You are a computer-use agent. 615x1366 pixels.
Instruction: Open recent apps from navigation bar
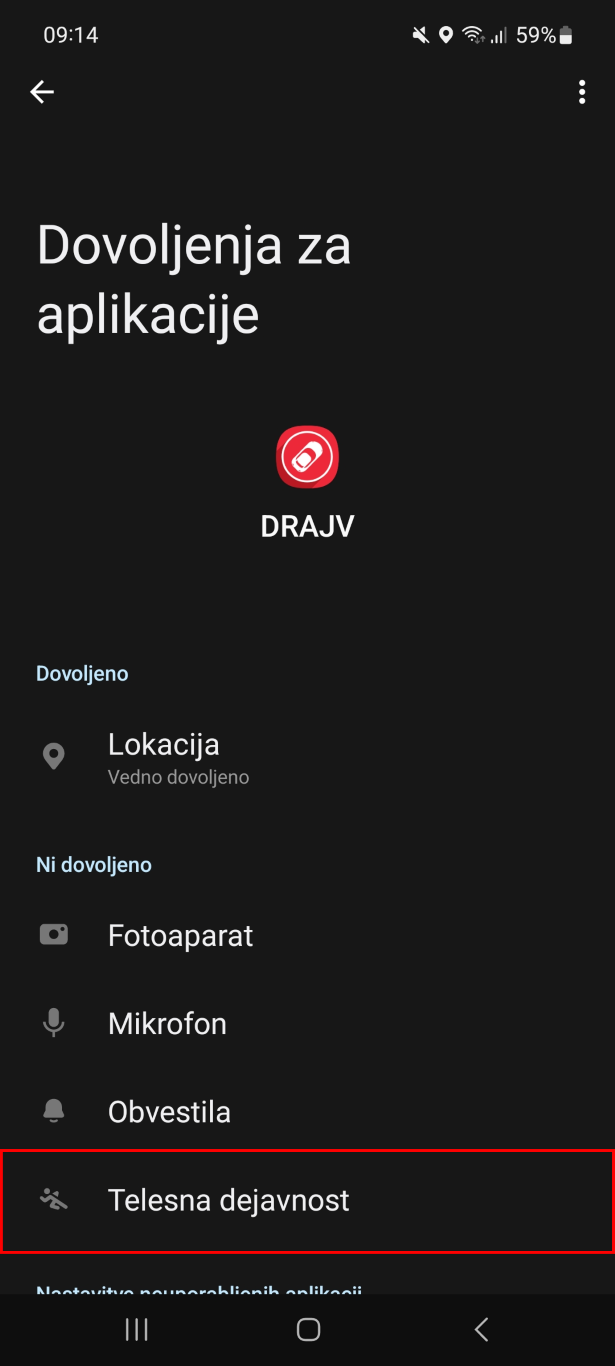[x=136, y=1329]
